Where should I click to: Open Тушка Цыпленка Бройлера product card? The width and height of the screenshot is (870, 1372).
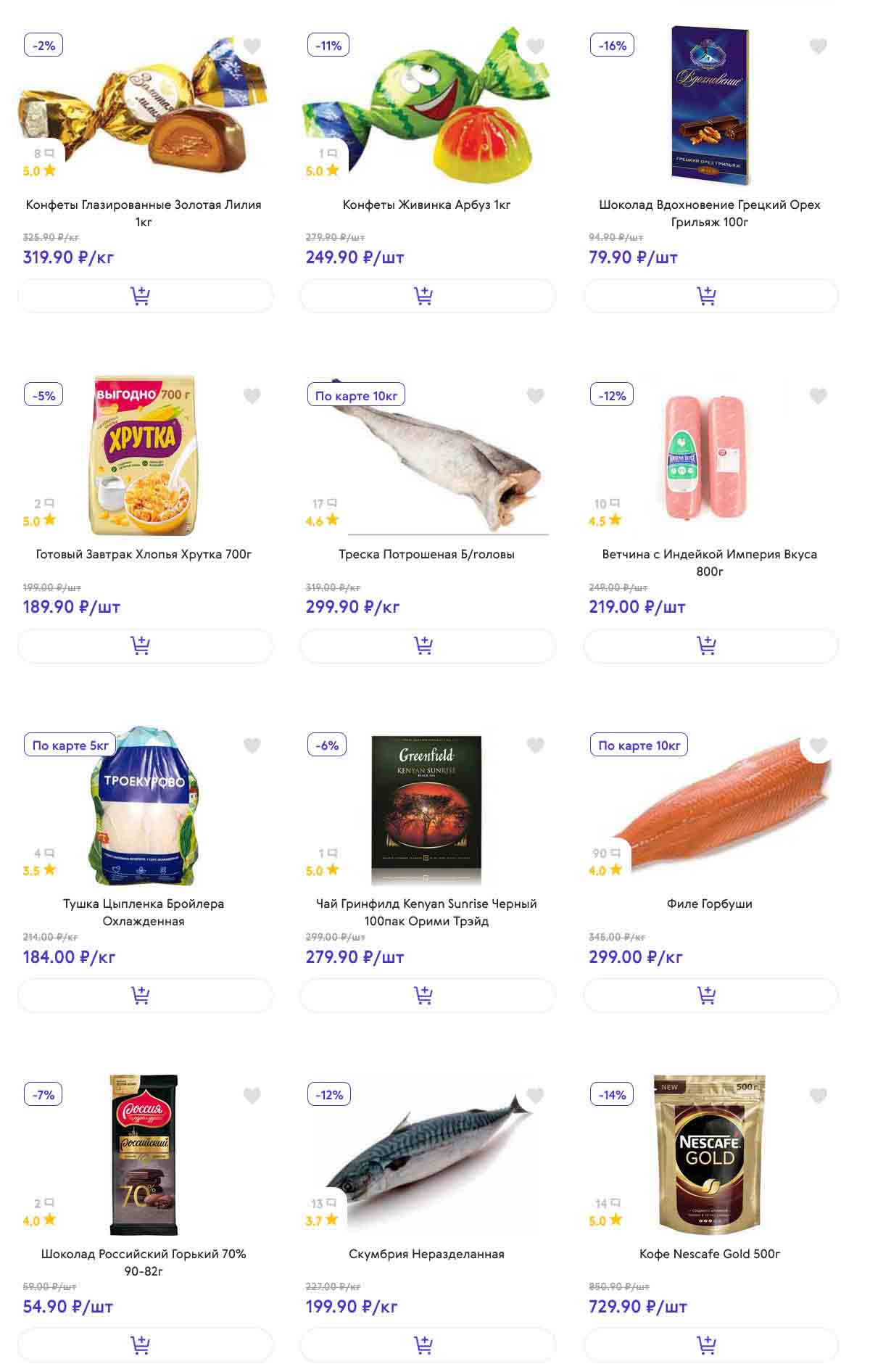[x=144, y=912]
